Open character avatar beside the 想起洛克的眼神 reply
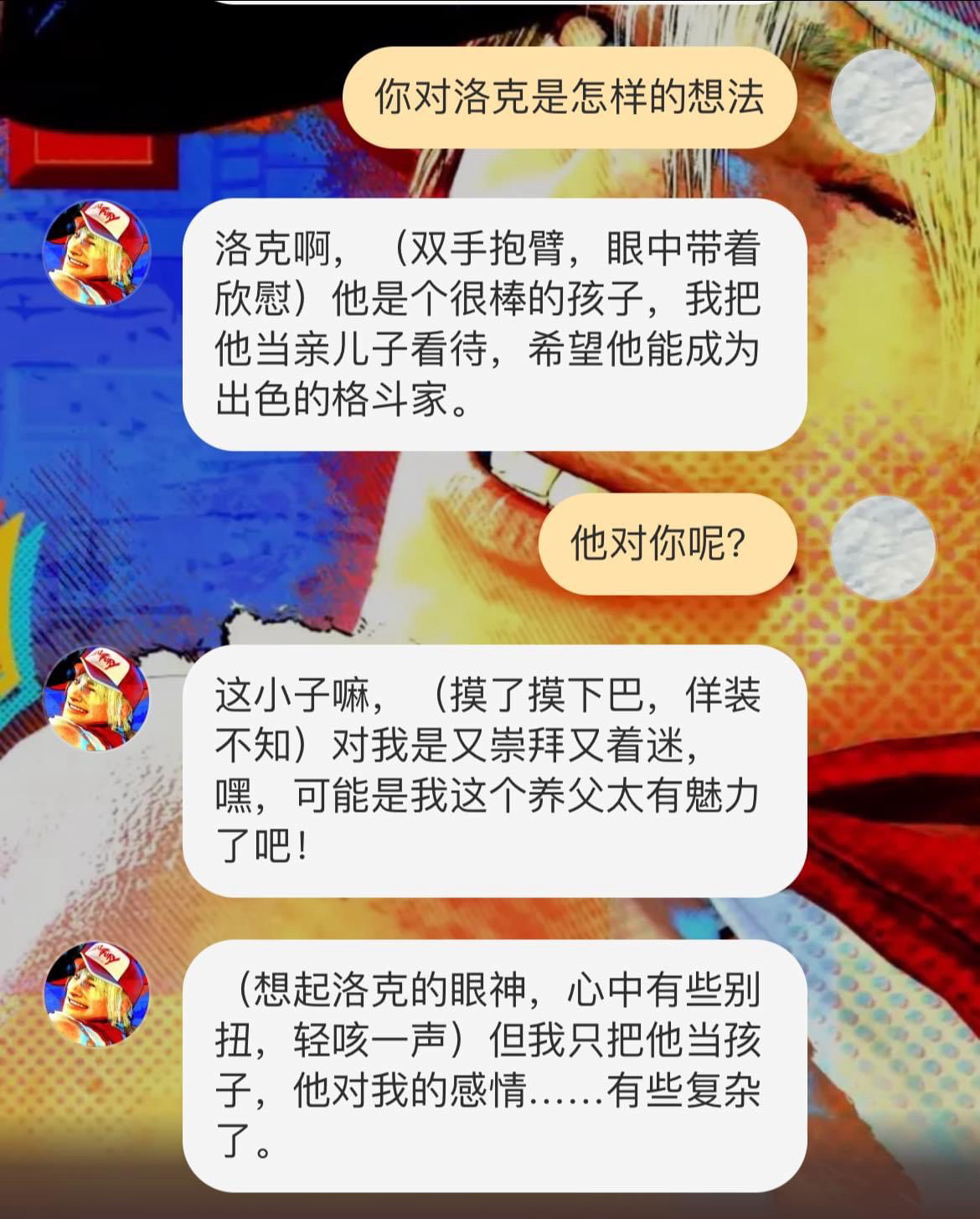The height and width of the screenshot is (1219, 980). tap(96, 993)
